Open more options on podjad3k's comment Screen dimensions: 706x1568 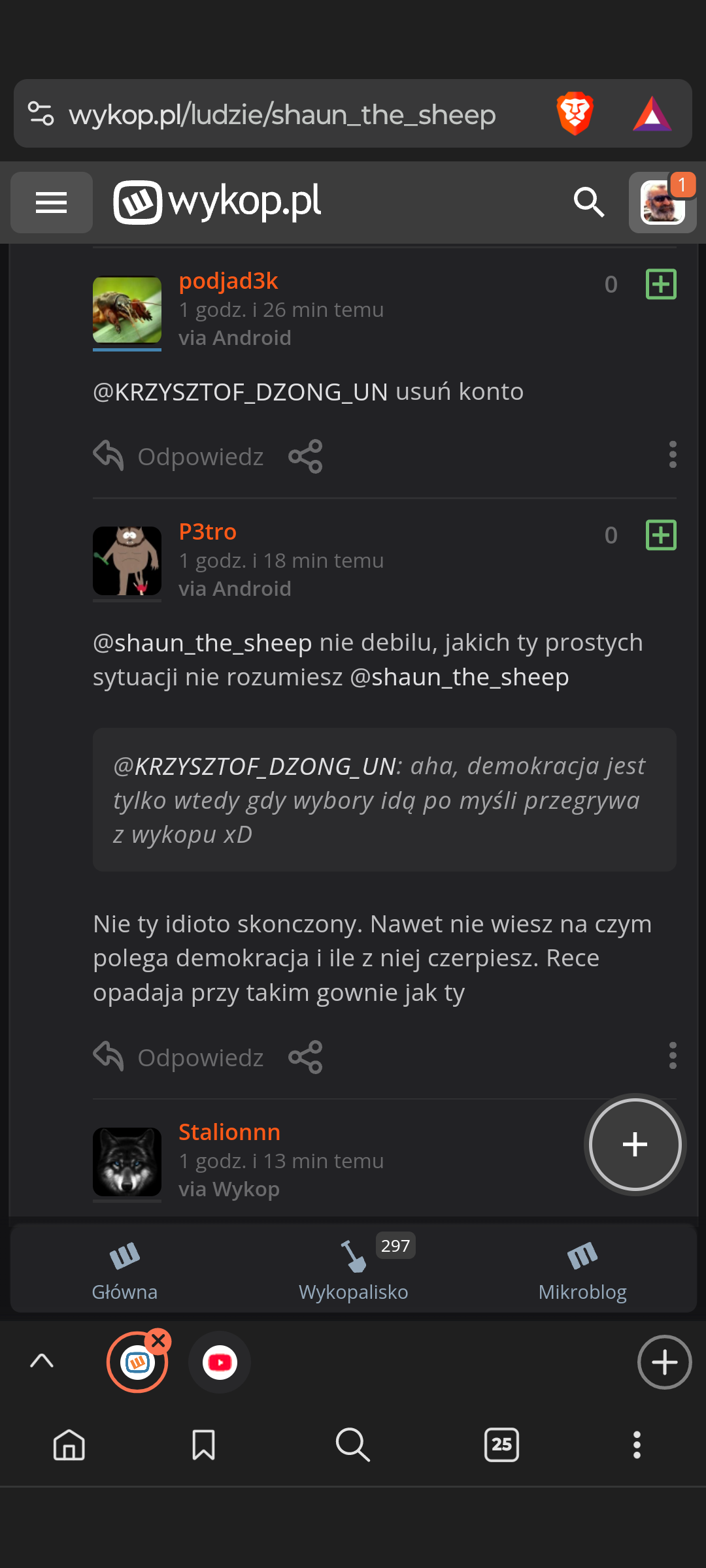pos(673,455)
